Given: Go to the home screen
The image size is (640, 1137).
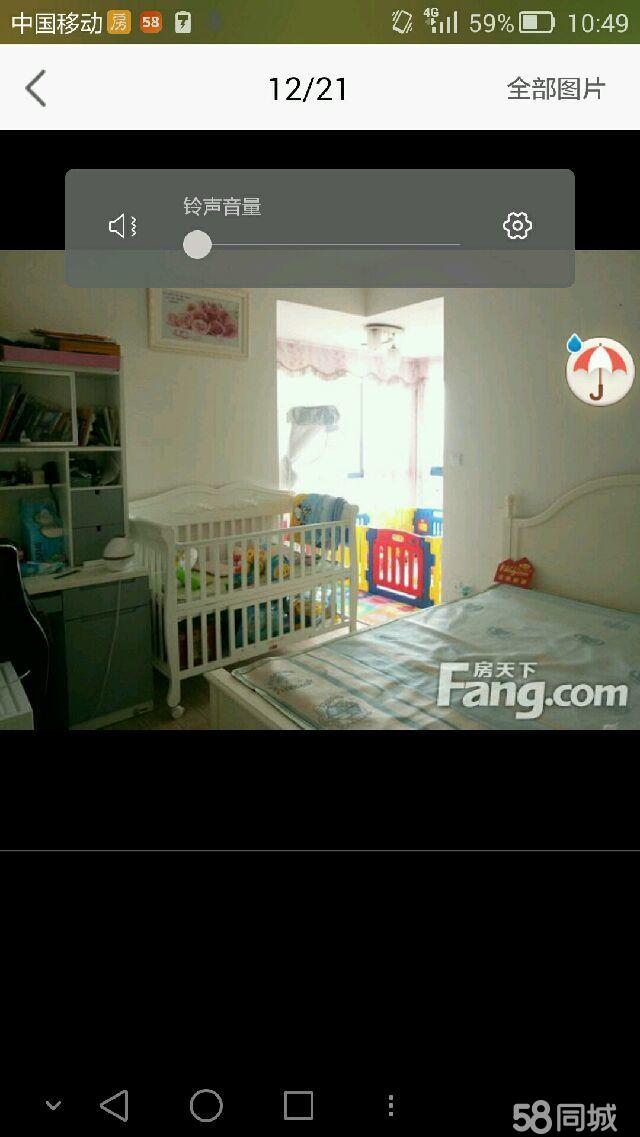Looking at the screenshot, I should (206, 1105).
